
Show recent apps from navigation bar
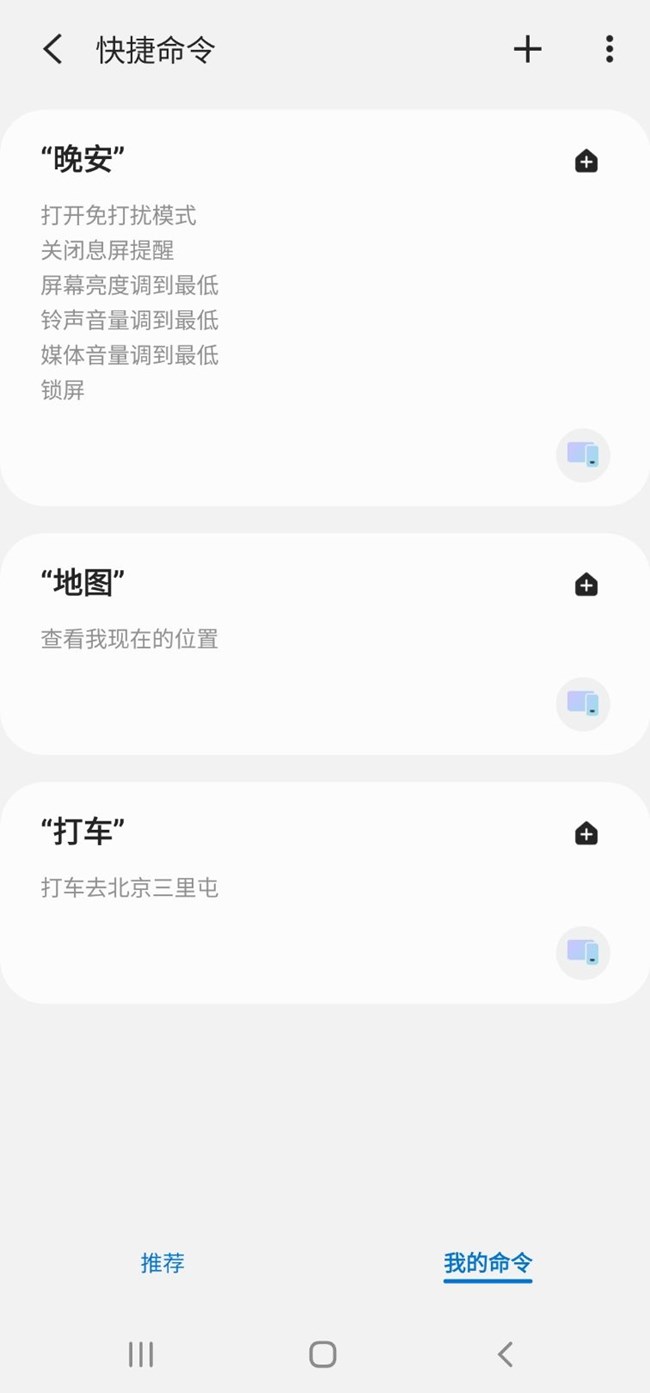[141, 1354]
